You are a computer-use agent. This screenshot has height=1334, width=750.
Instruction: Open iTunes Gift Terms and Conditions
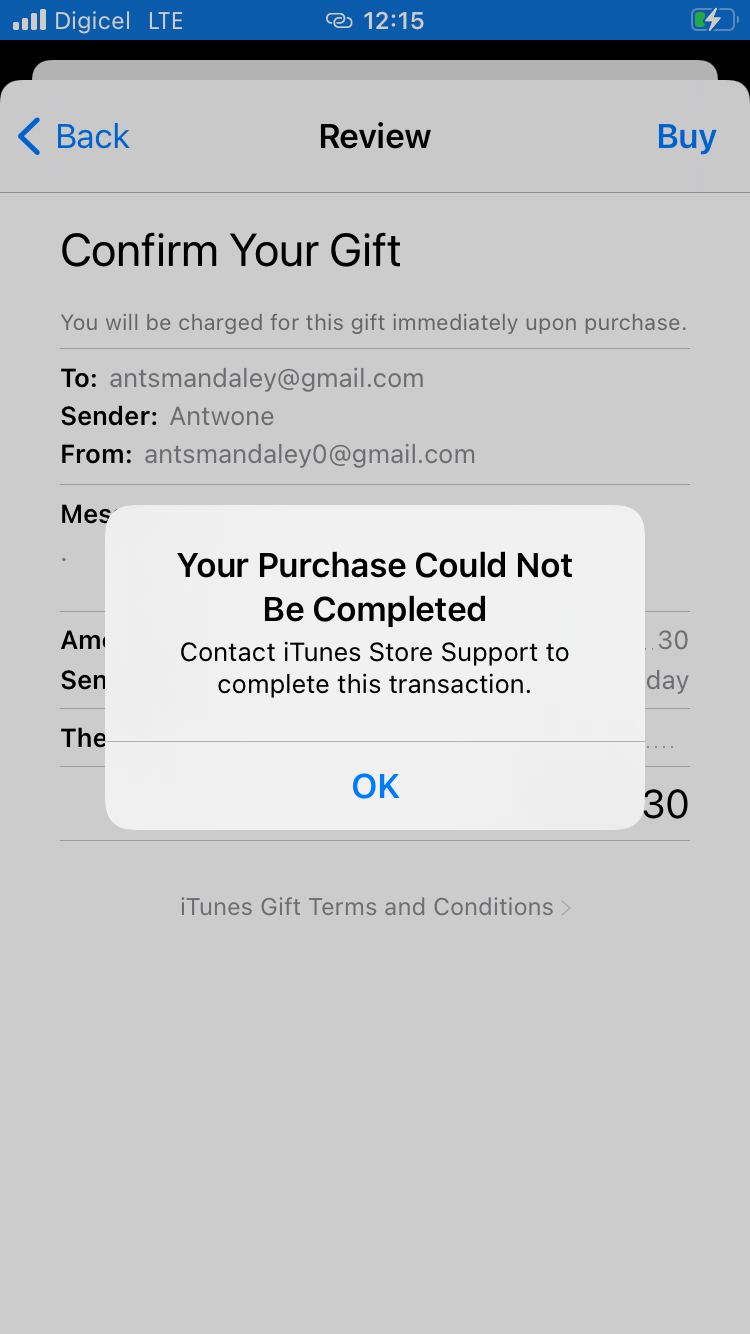[x=374, y=907]
